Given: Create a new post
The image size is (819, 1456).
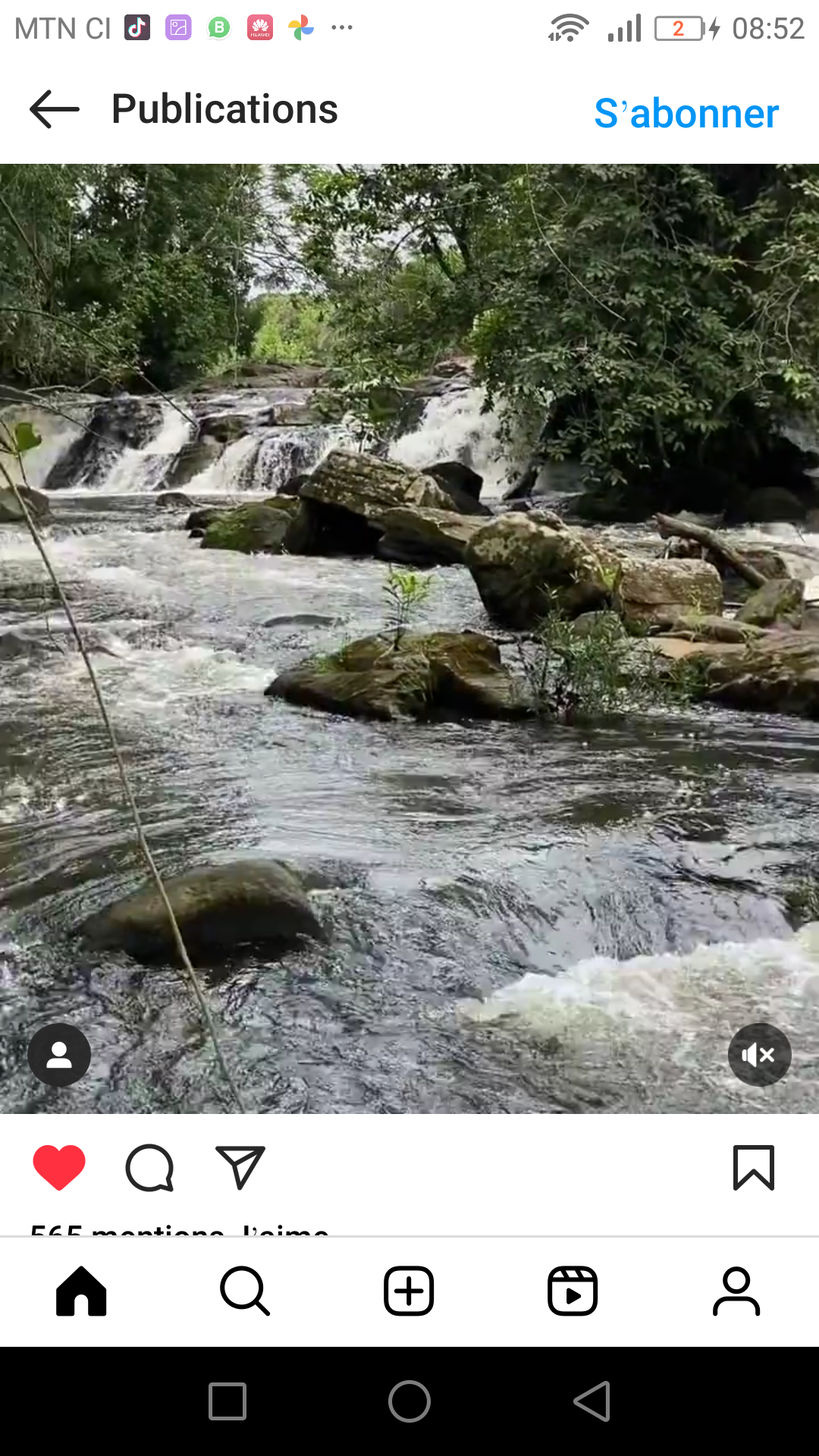Looking at the screenshot, I should (409, 1291).
